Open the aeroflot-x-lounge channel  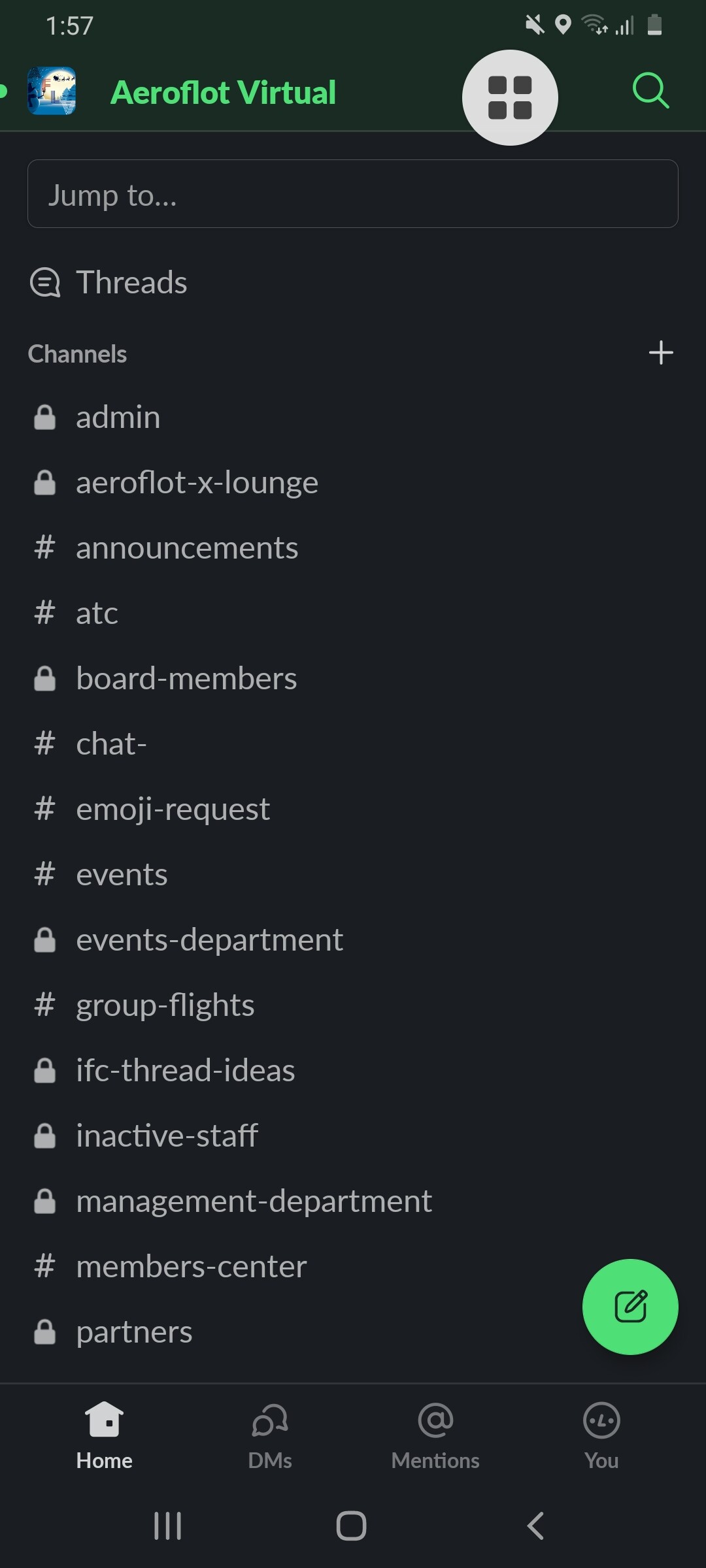click(x=353, y=482)
